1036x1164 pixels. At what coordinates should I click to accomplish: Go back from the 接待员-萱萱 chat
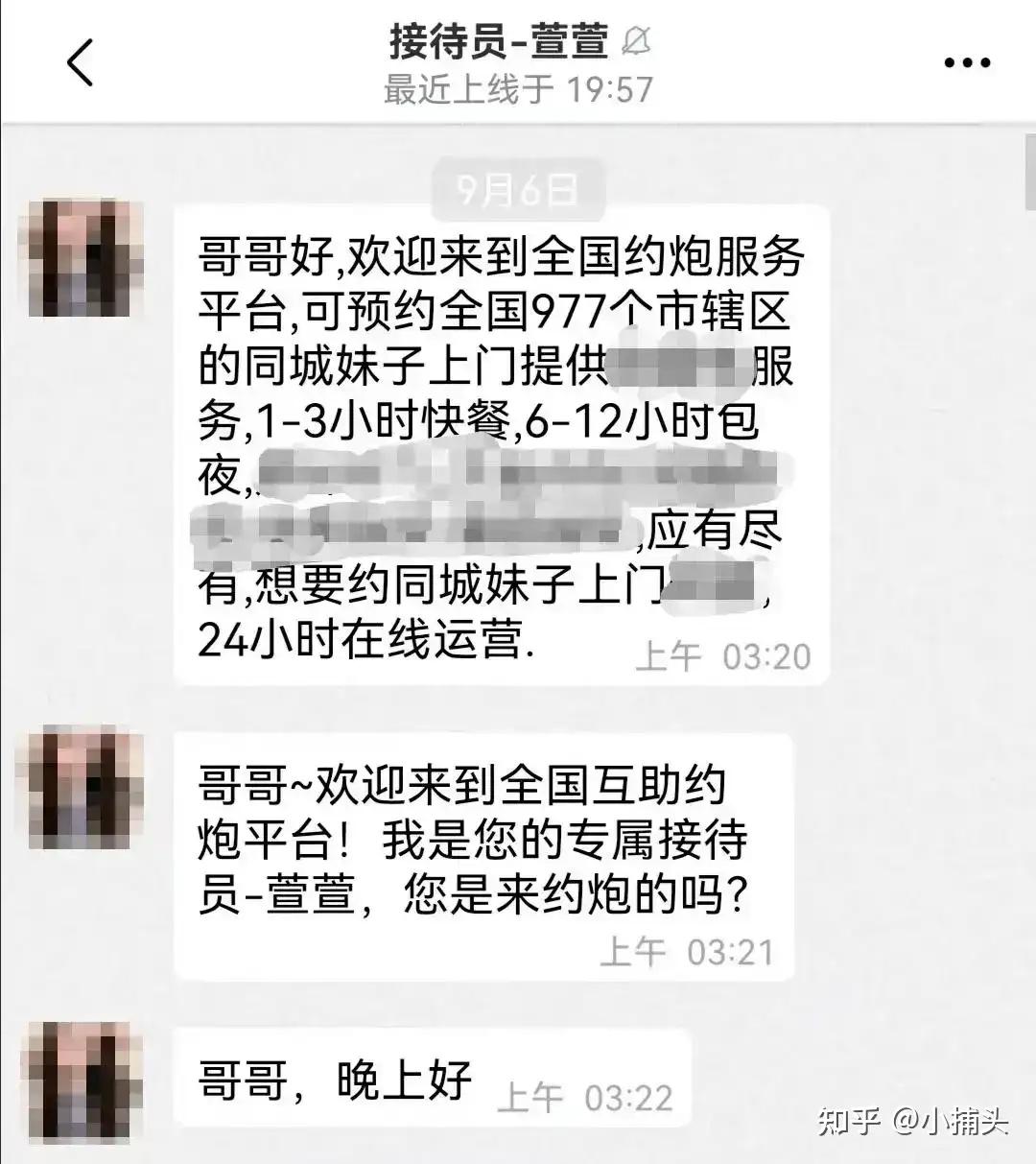81,63
